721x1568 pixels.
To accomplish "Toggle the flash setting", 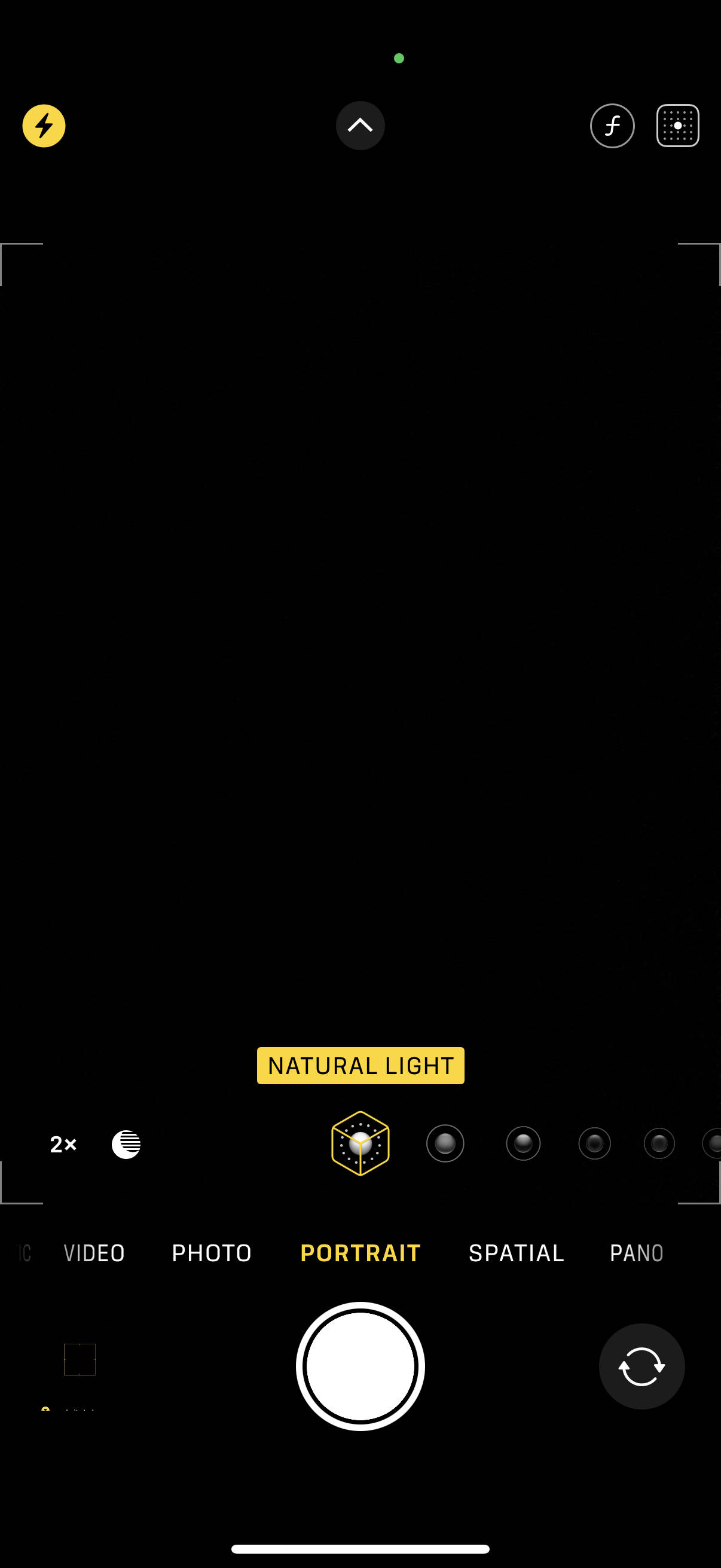I will 42,126.
